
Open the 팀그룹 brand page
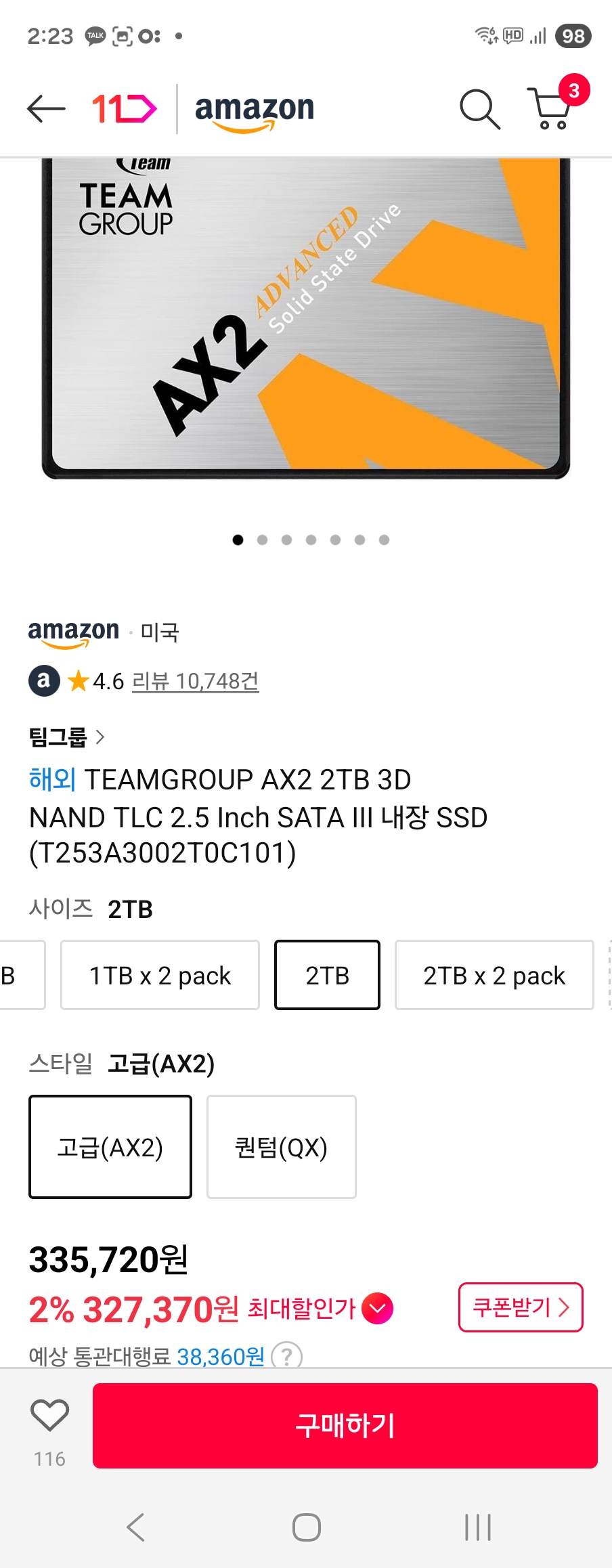point(66,737)
